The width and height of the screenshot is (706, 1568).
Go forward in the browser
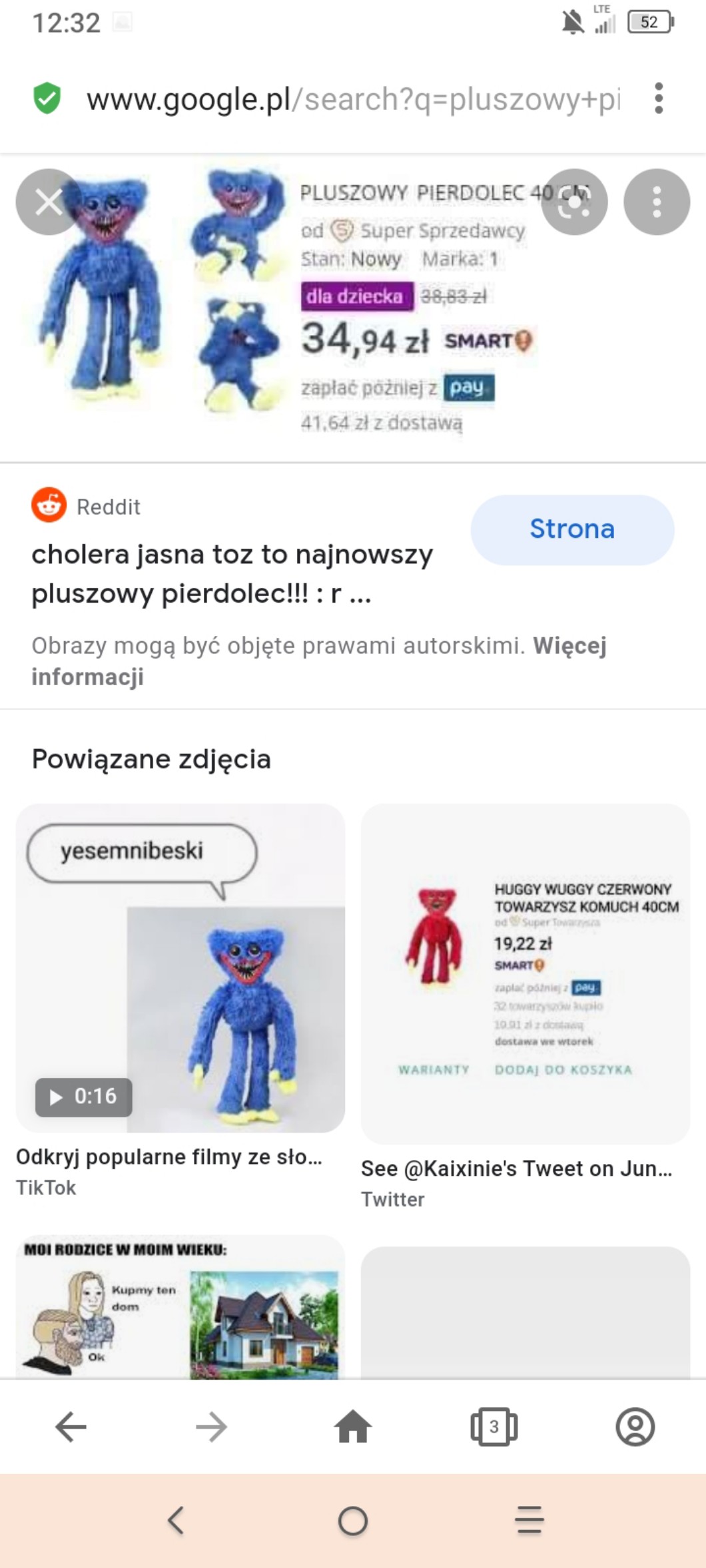[x=211, y=1427]
